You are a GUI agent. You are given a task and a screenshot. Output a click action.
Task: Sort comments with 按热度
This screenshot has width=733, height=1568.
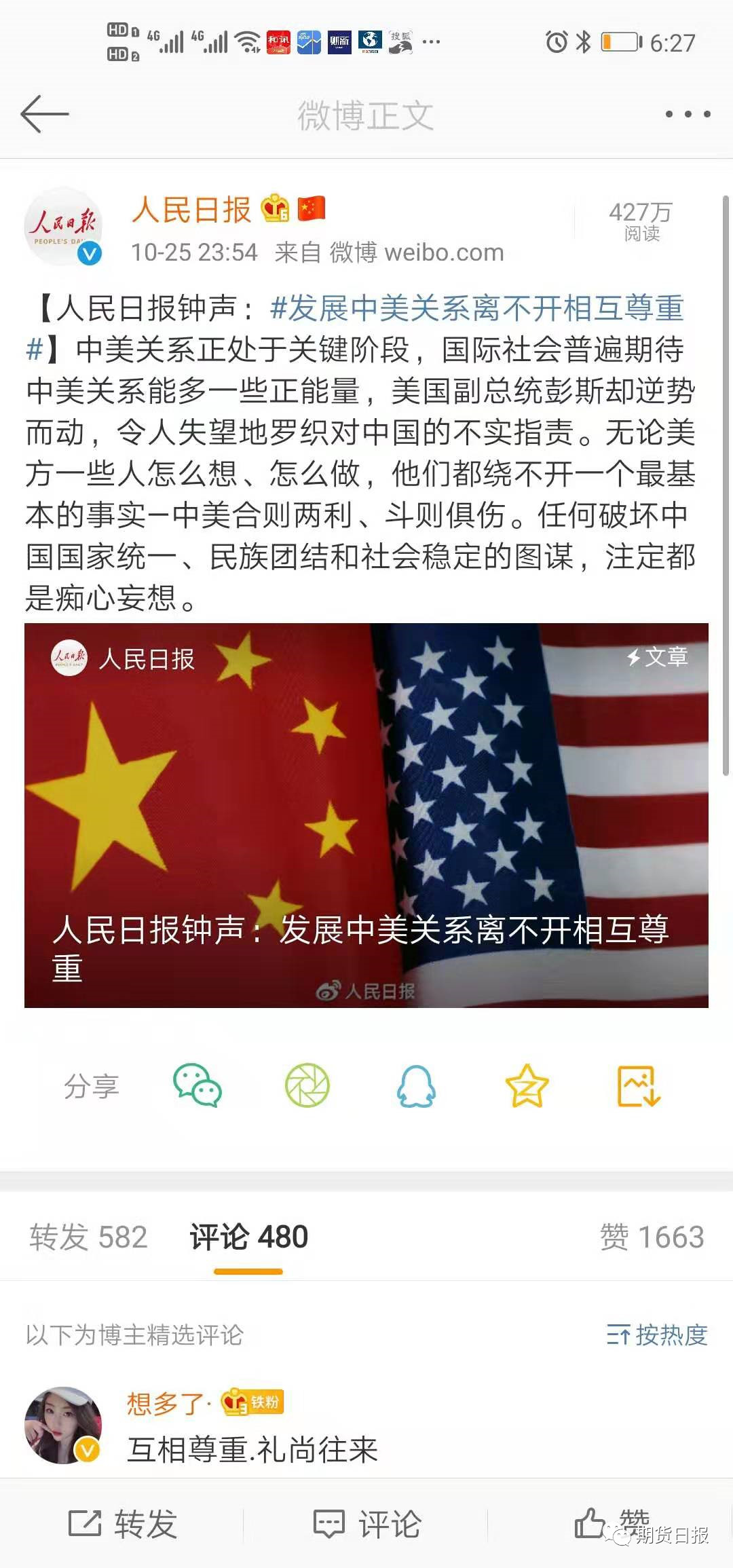657,1334
